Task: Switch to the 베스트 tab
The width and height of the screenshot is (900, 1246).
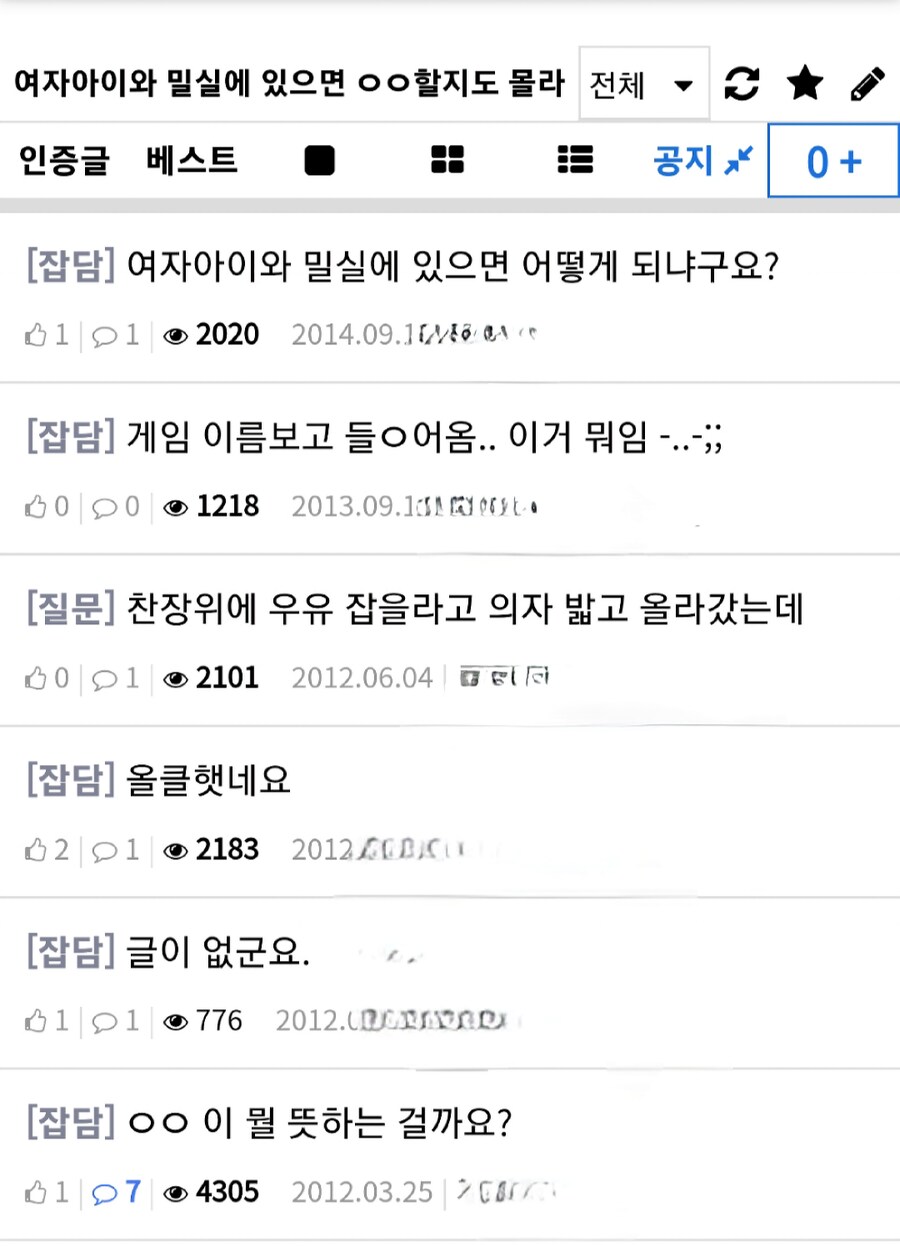Action: pos(192,160)
